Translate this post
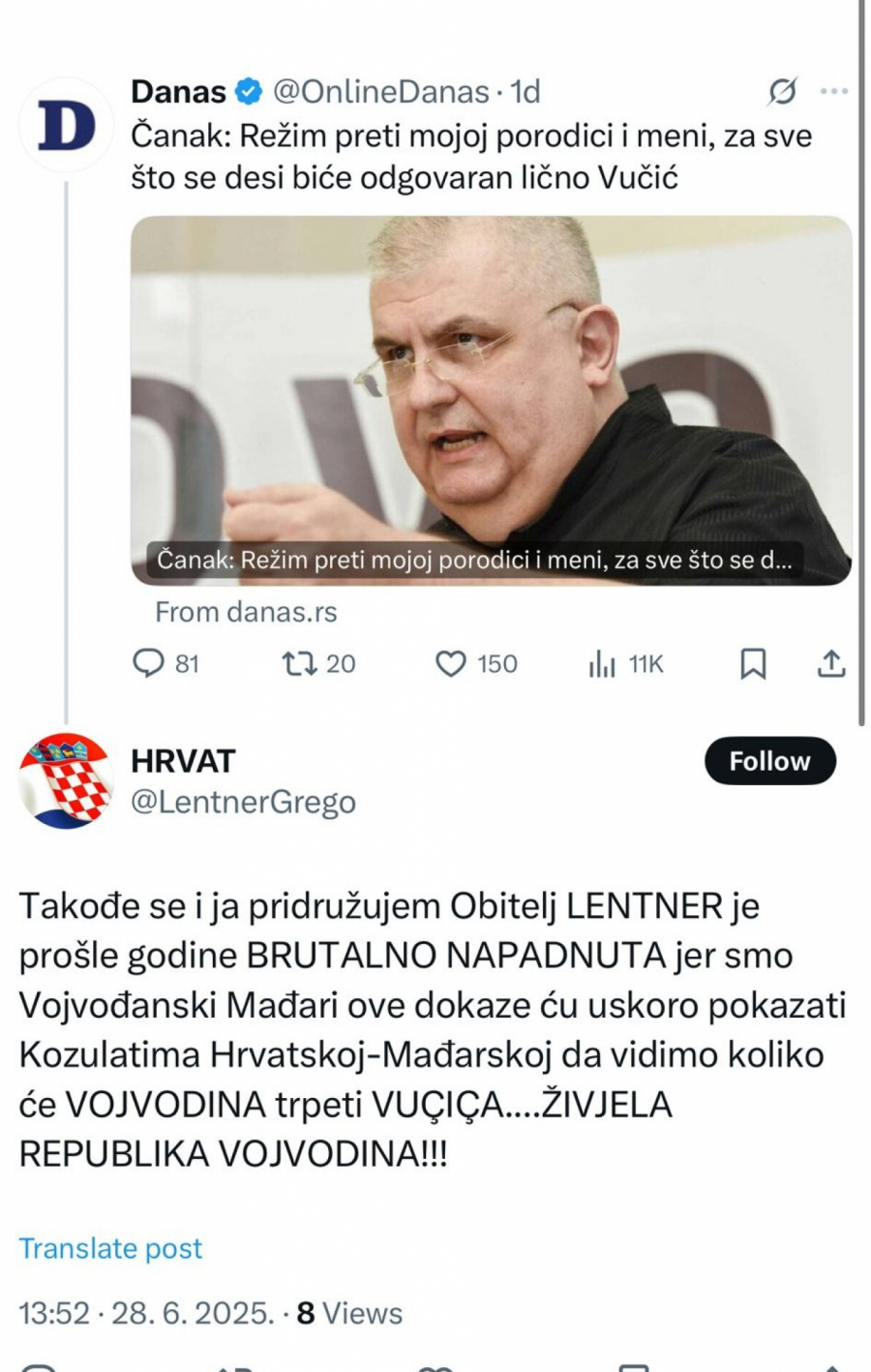The width and height of the screenshot is (871, 1372). pyautogui.click(x=110, y=1248)
